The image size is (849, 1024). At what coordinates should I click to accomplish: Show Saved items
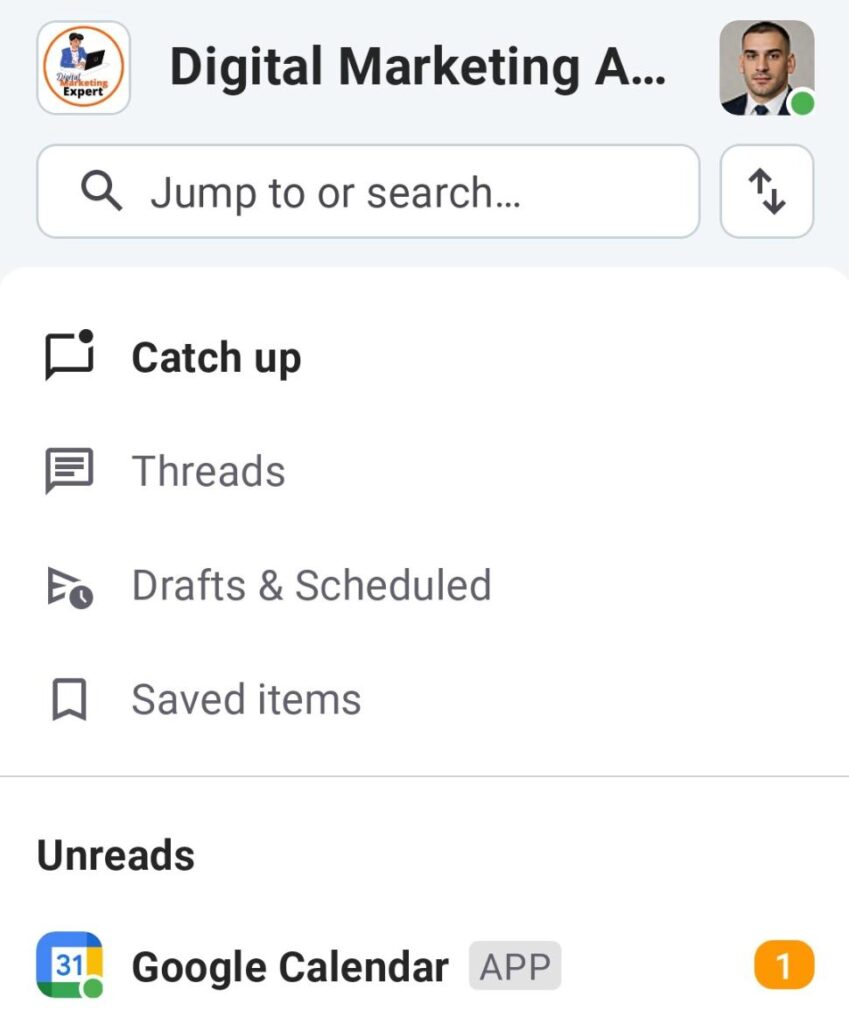point(246,700)
